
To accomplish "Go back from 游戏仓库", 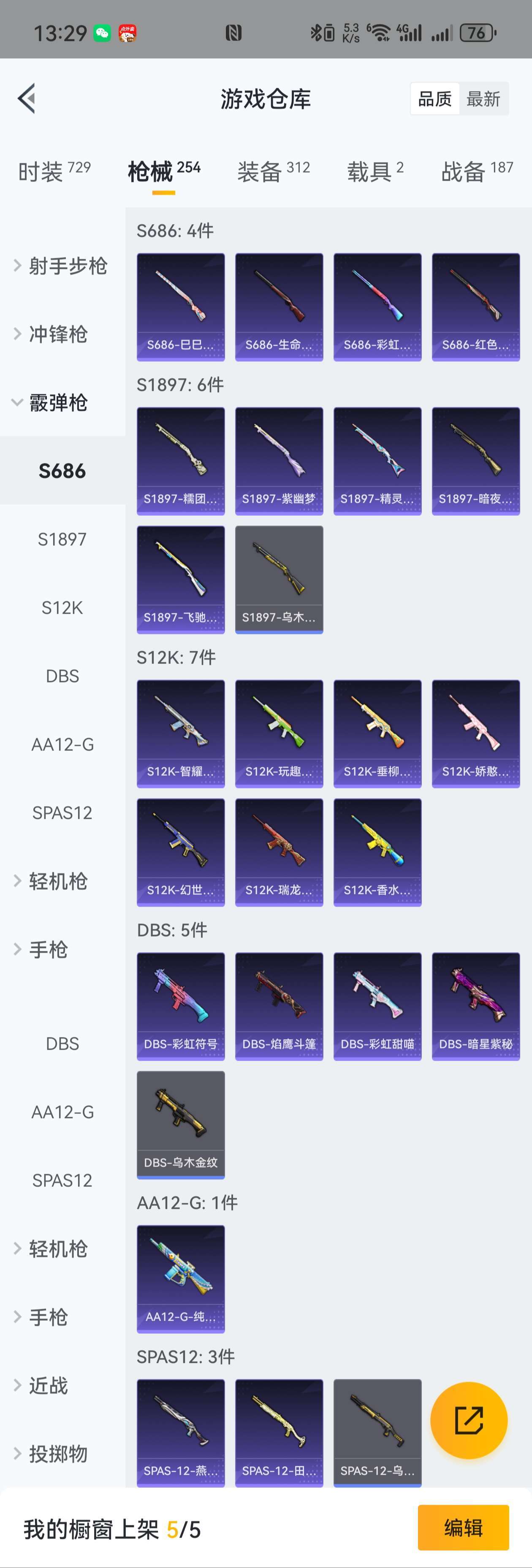I will click(x=27, y=99).
